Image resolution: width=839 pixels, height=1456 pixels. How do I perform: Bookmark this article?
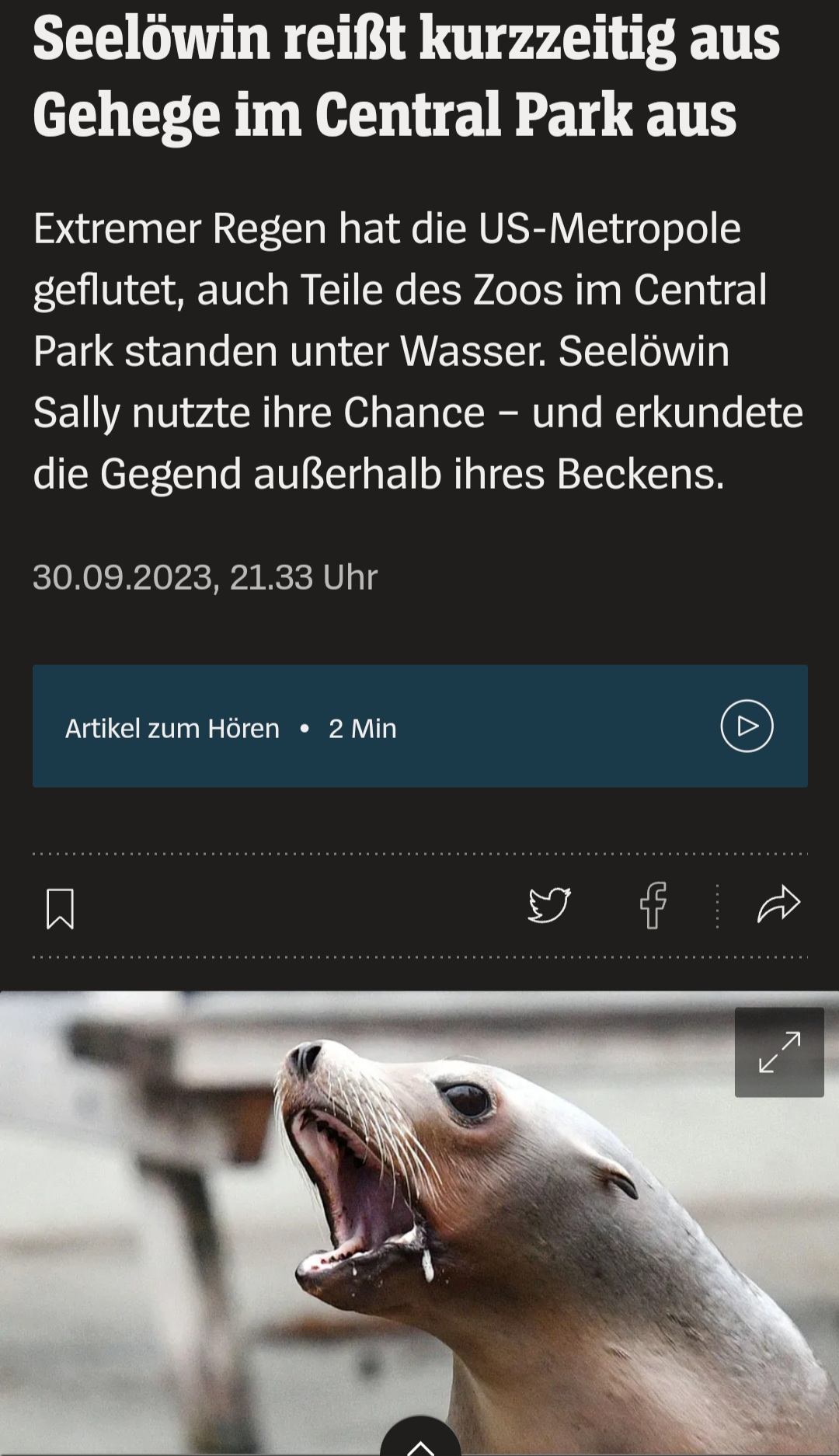pyautogui.click(x=60, y=908)
